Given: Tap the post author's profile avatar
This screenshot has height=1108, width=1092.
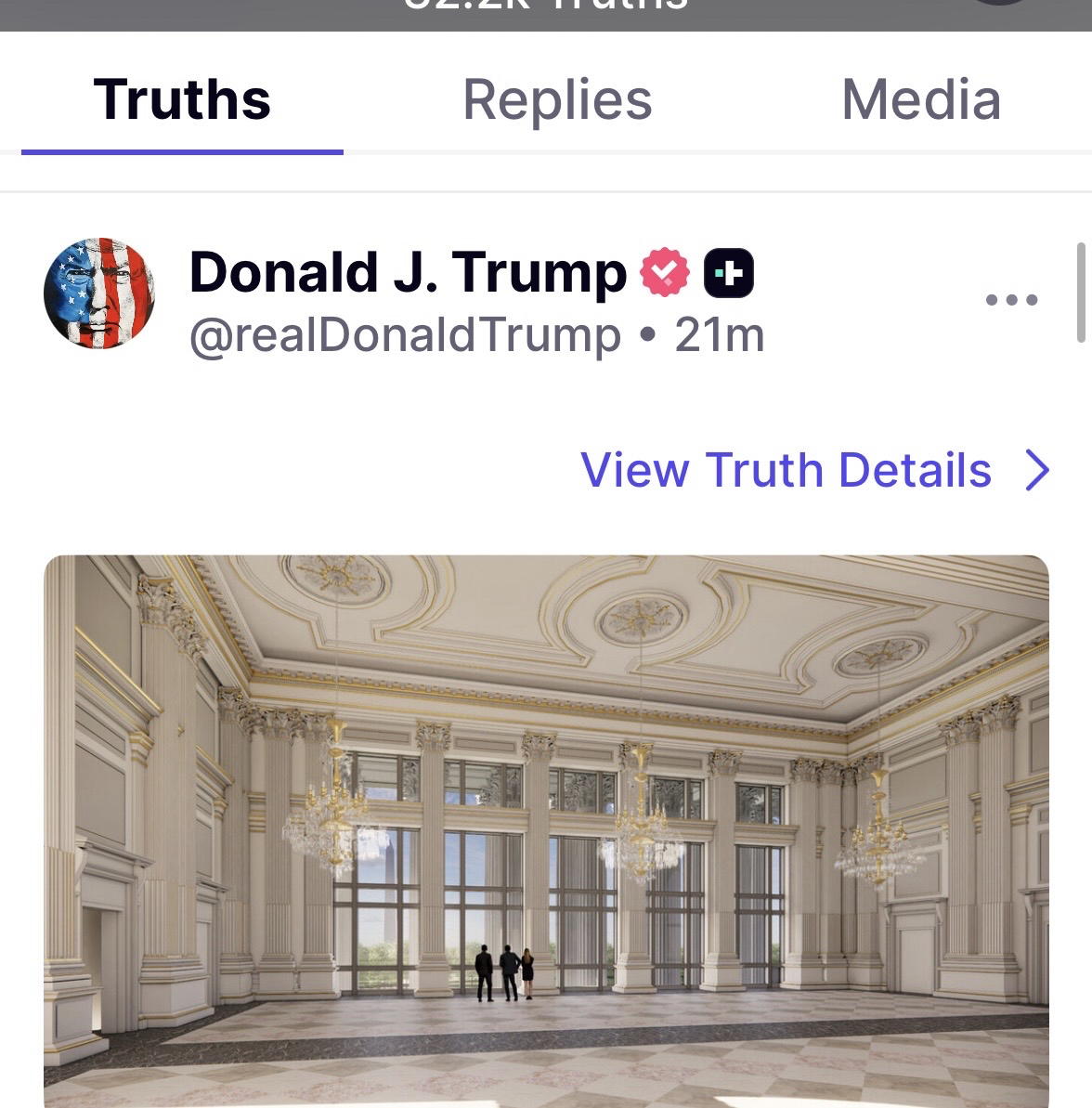Looking at the screenshot, I should coord(98,293).
